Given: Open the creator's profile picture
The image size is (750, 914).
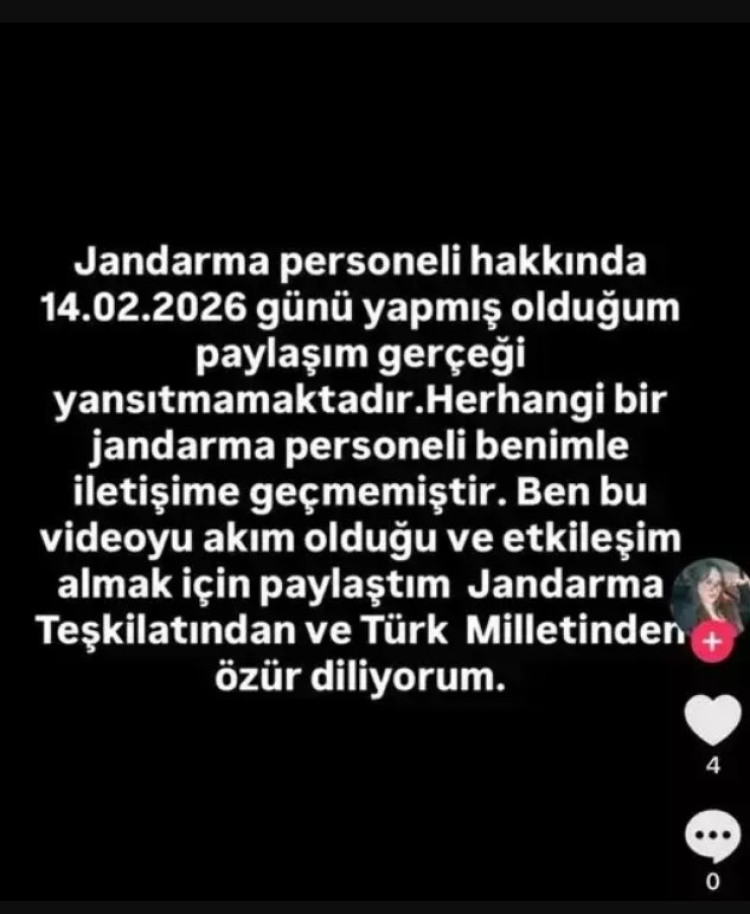Looking at the screenshot, I should [x=712, y=594].
